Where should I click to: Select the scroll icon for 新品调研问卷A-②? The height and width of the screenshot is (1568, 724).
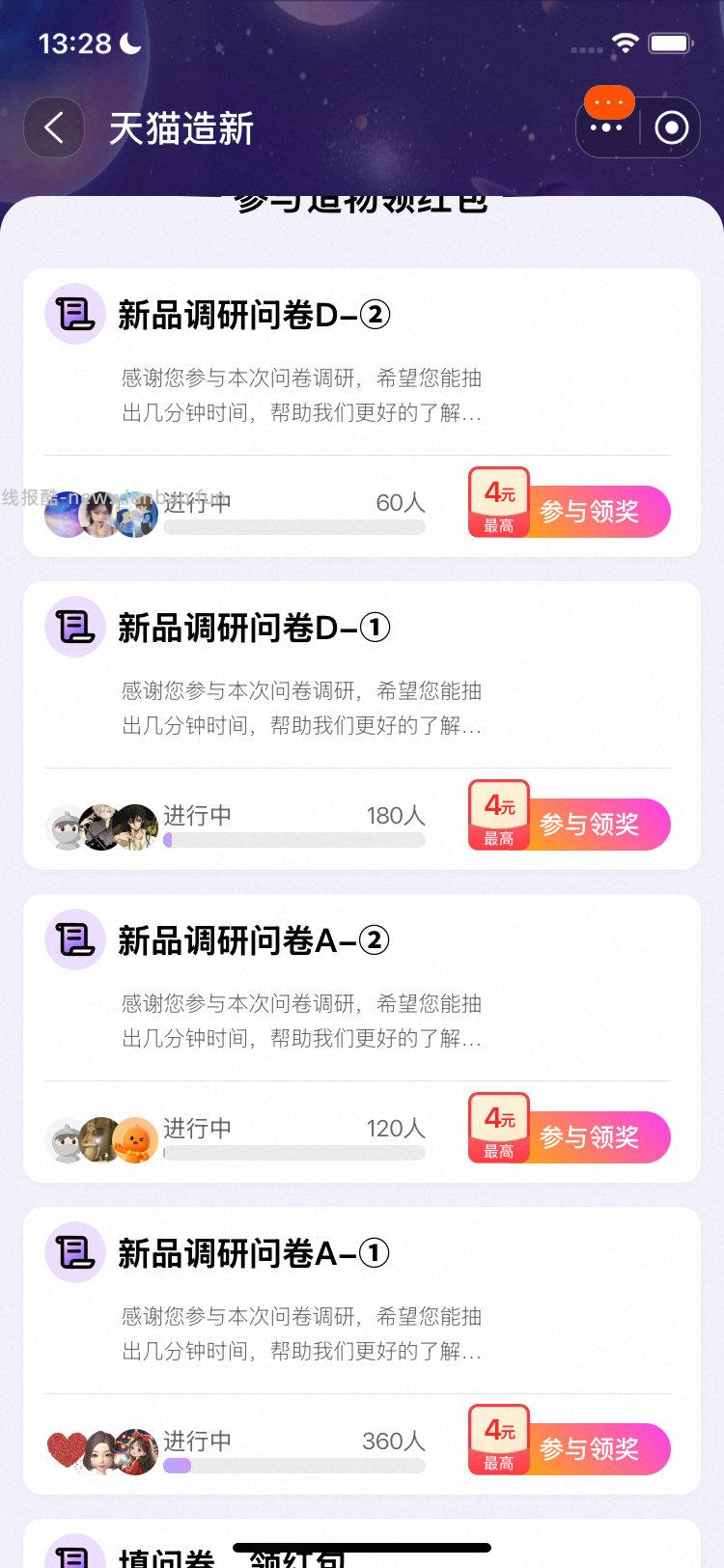pos(74,939)
